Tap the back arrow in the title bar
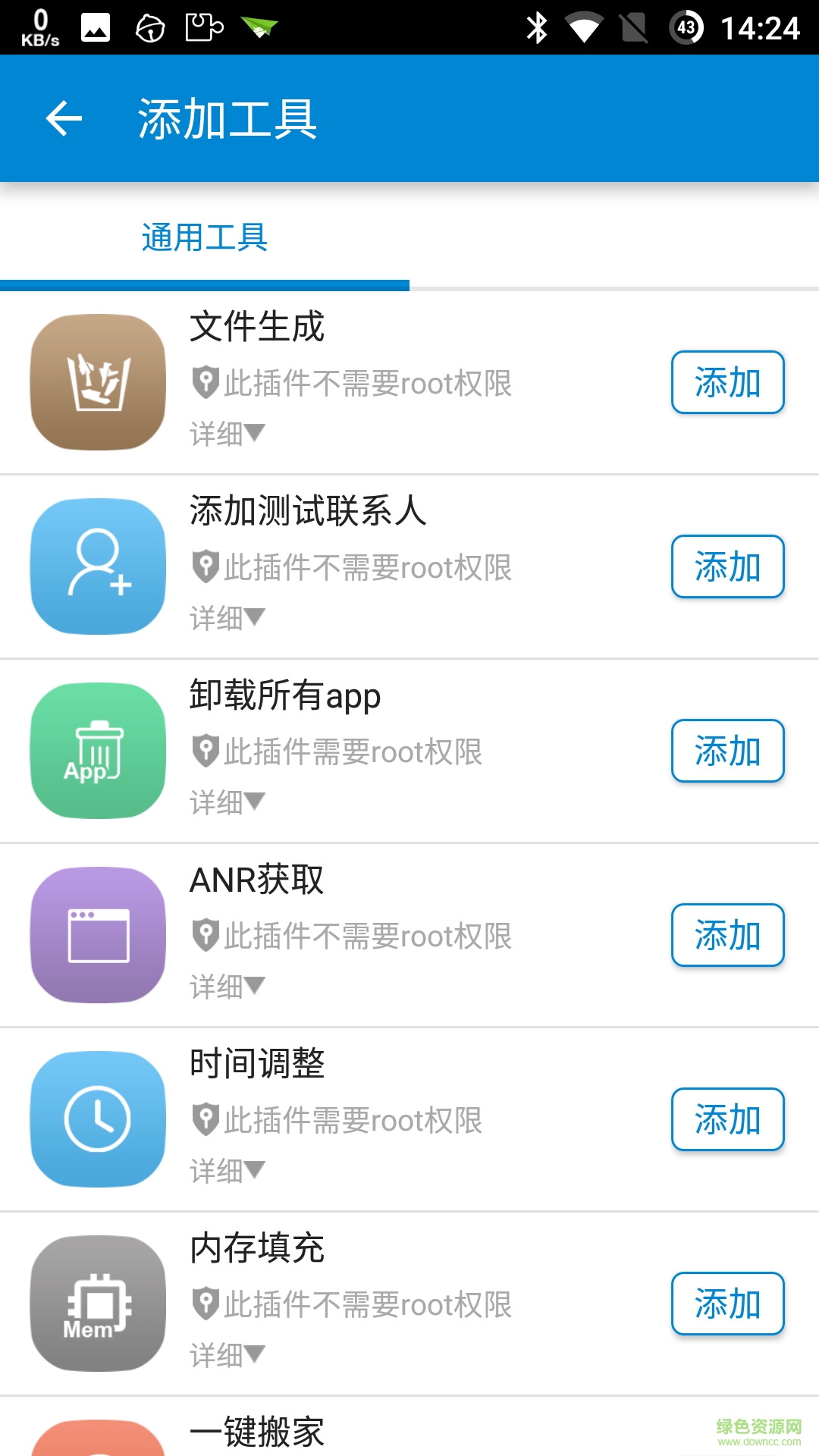Screen dimensions: 819x1456 [x=64, y=118]
